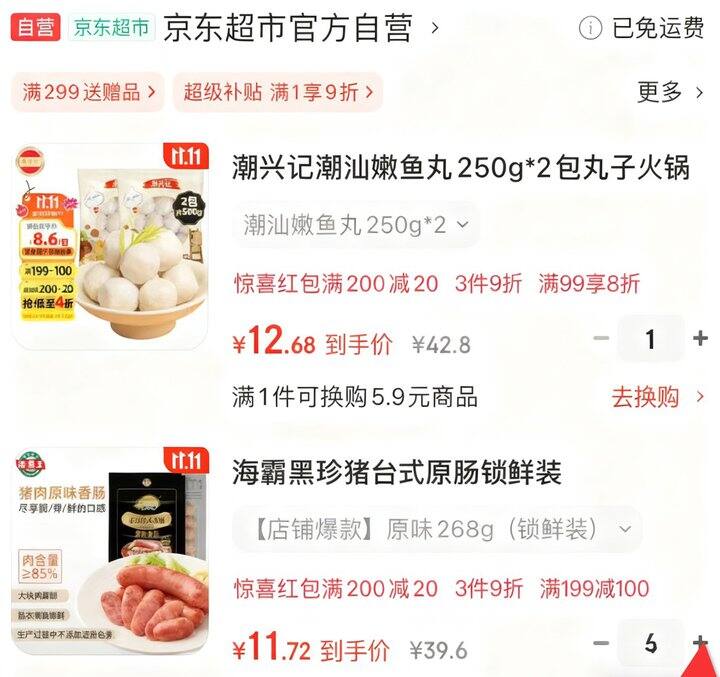Edit quantity field of 海霸原肠
This screenshot has height=677, width=720.
click(650, 642)
